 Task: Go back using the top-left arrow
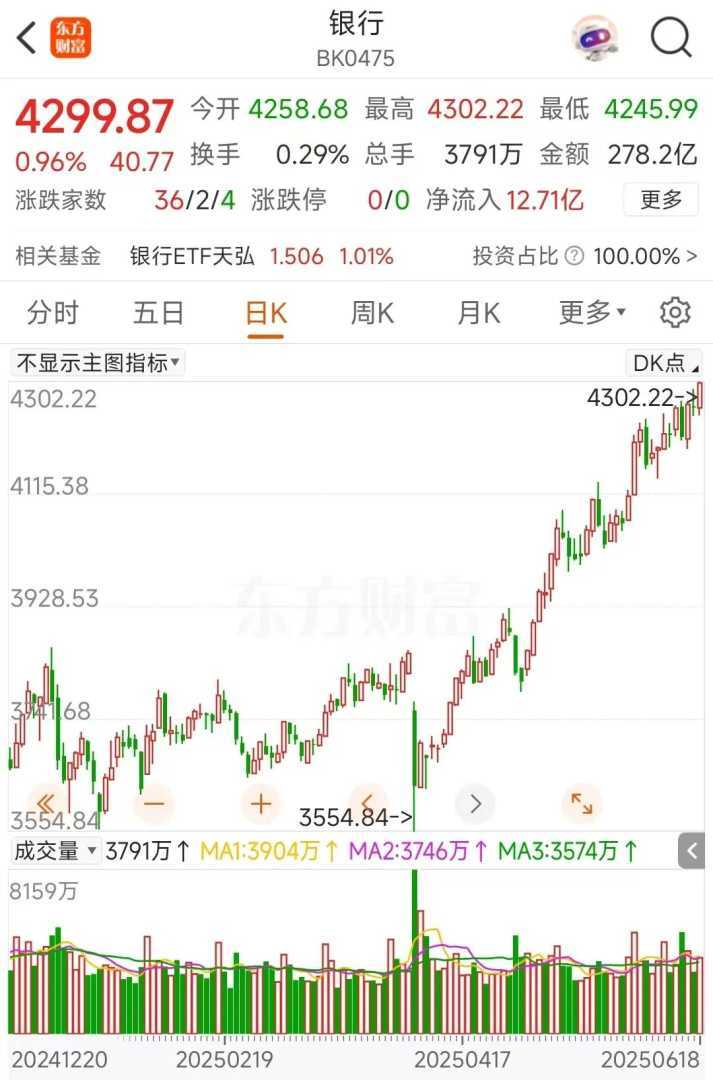[x=27, y=39]
